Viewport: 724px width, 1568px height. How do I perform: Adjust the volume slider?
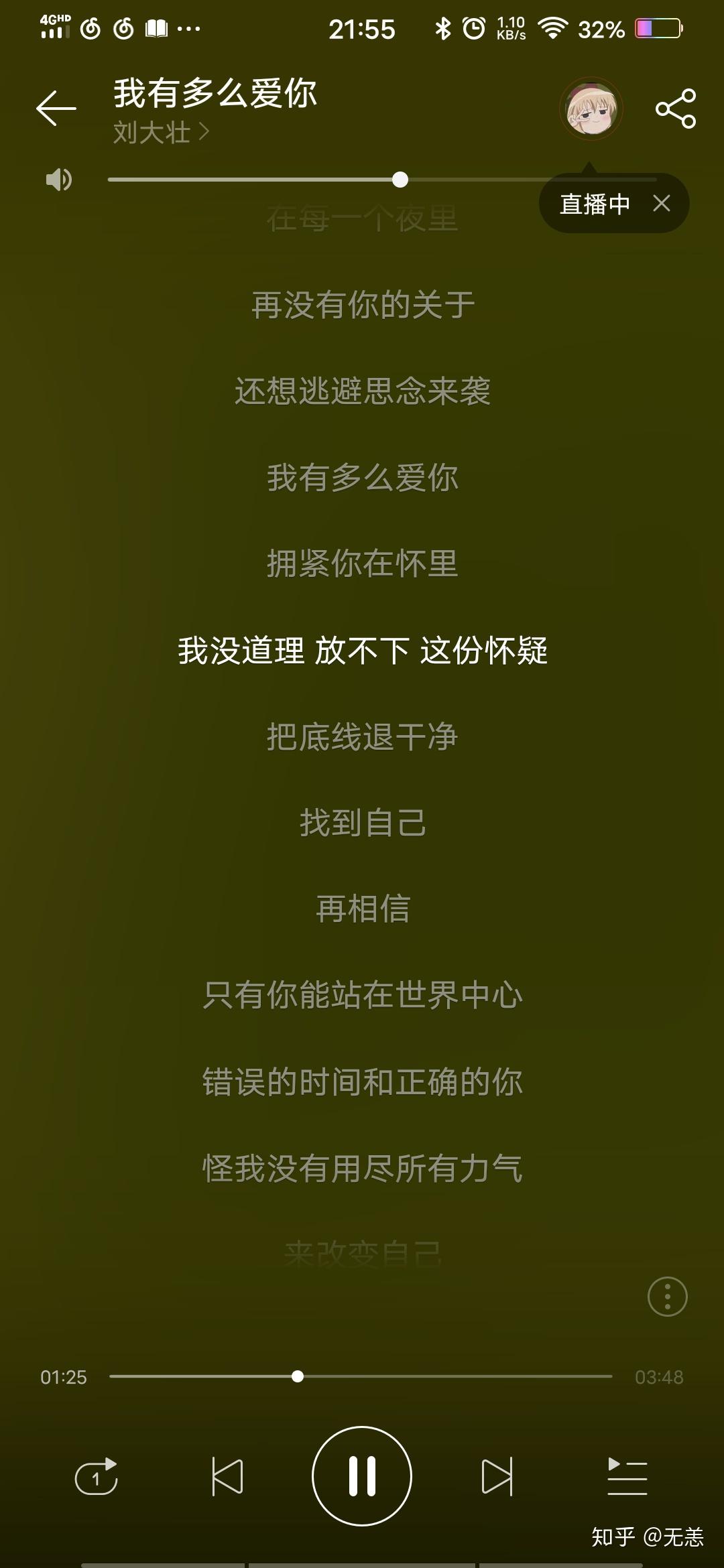(400, 180)
